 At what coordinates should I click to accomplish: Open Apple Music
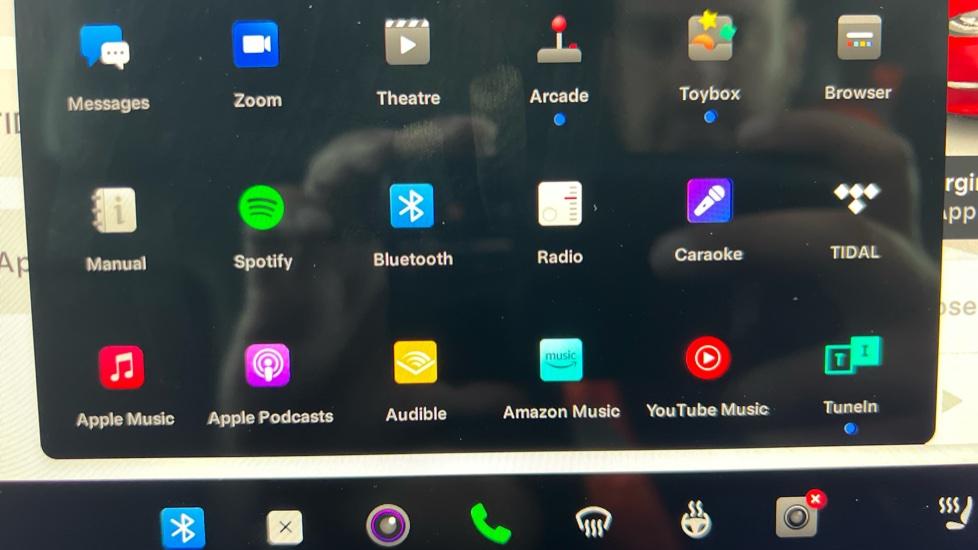coord(122,367)
